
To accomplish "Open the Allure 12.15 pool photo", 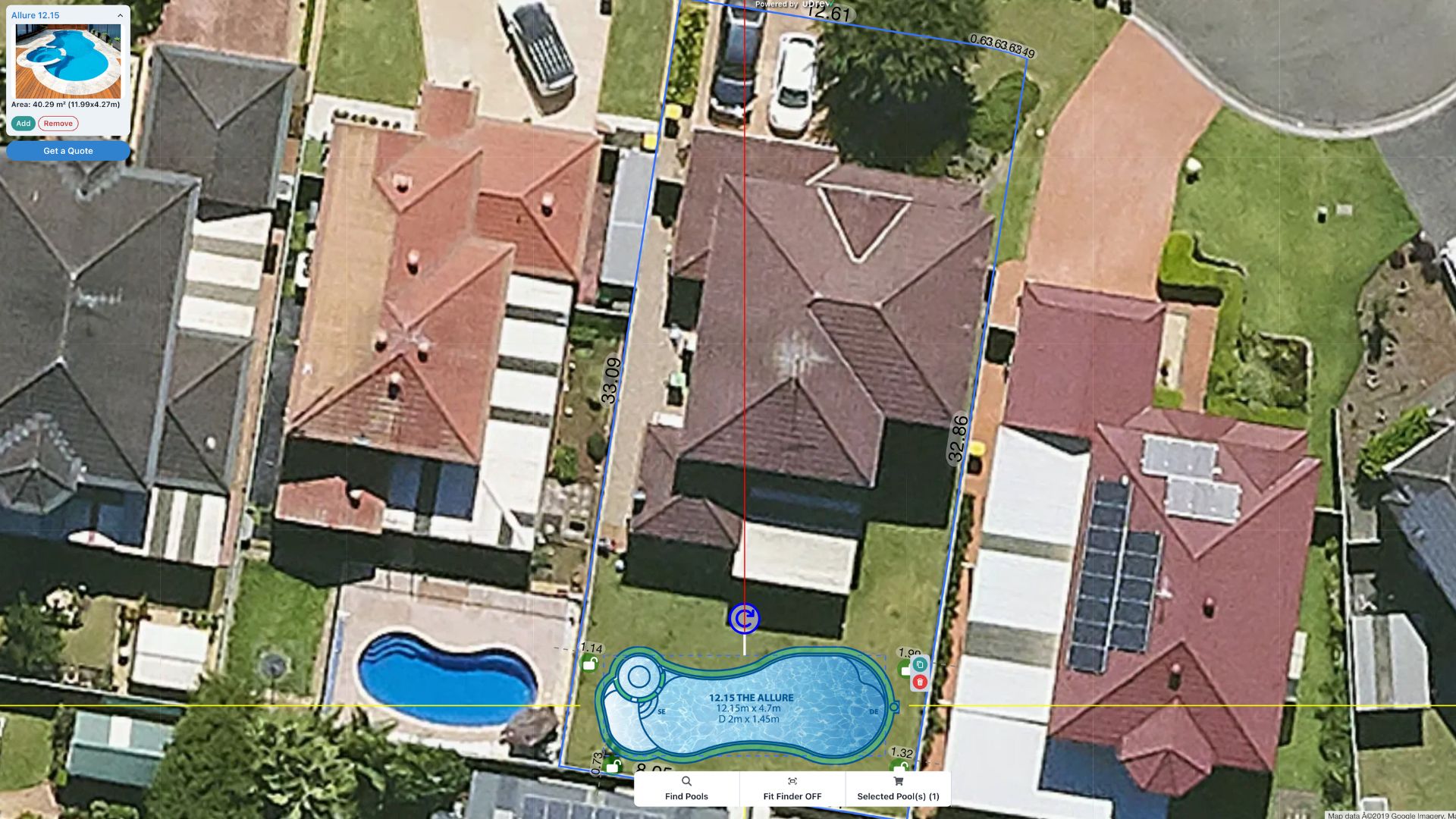I will [x=67, y=61].
